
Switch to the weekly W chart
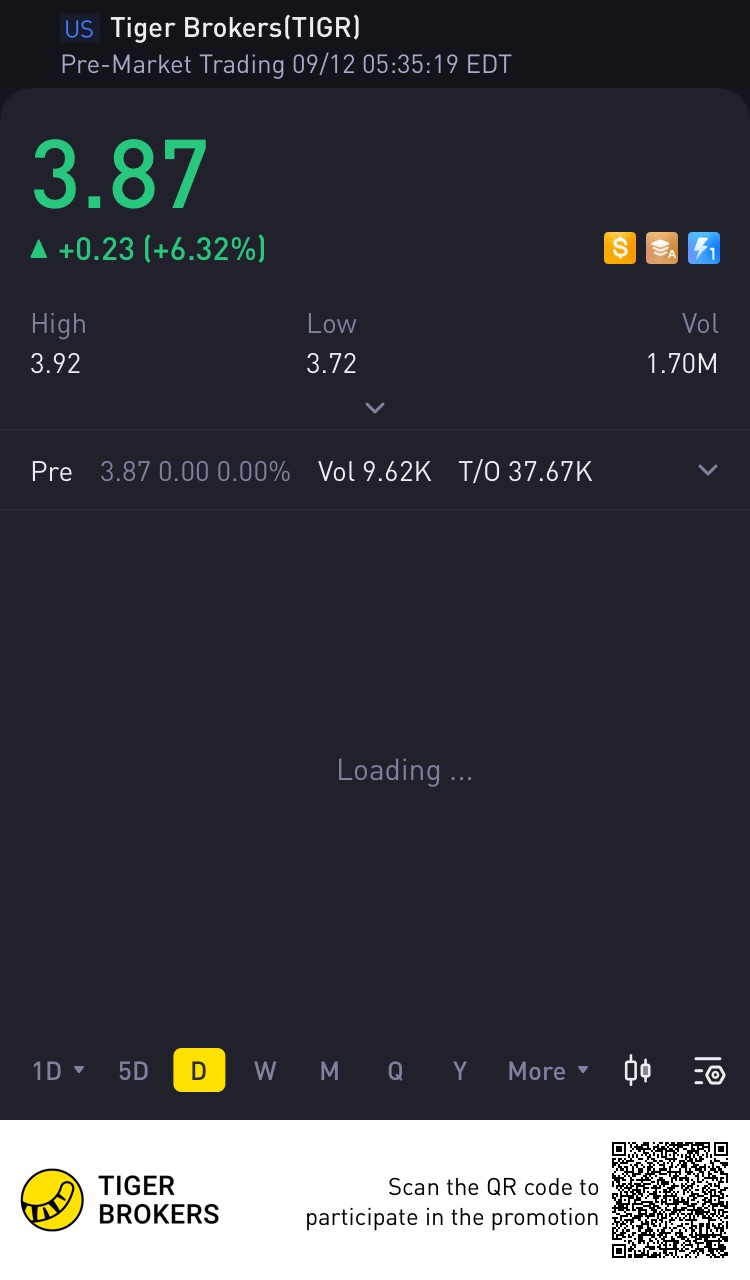[265, 1071]
